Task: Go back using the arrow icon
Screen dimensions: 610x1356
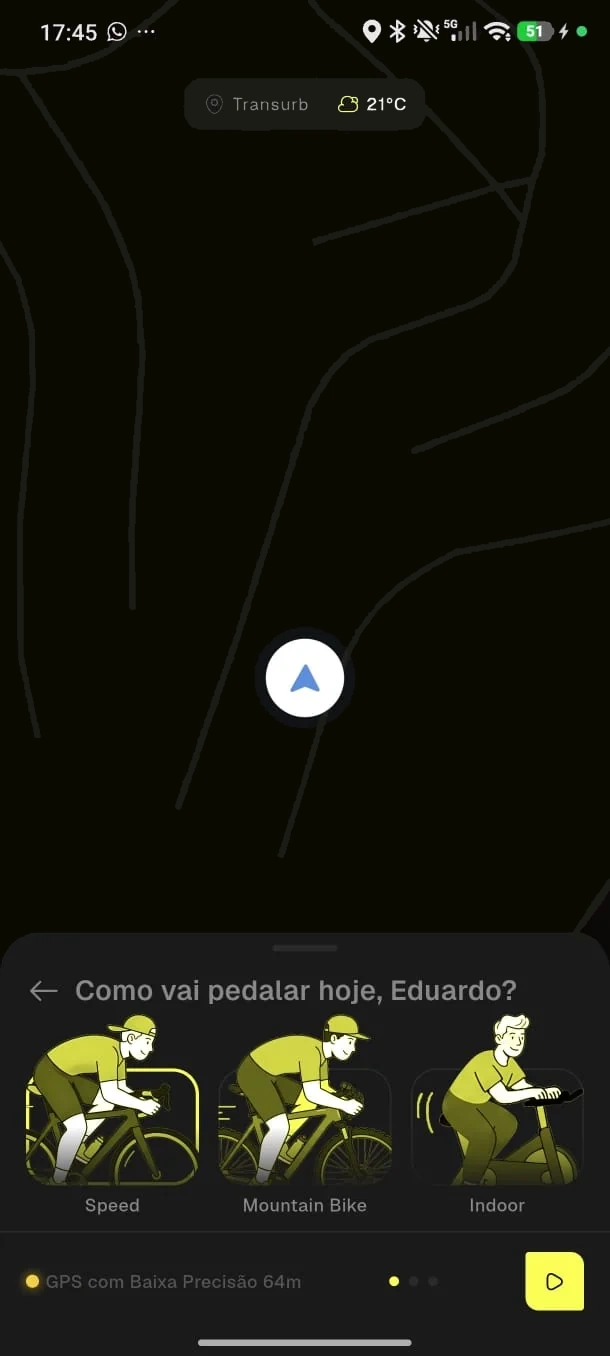Action: coord(43,991)
